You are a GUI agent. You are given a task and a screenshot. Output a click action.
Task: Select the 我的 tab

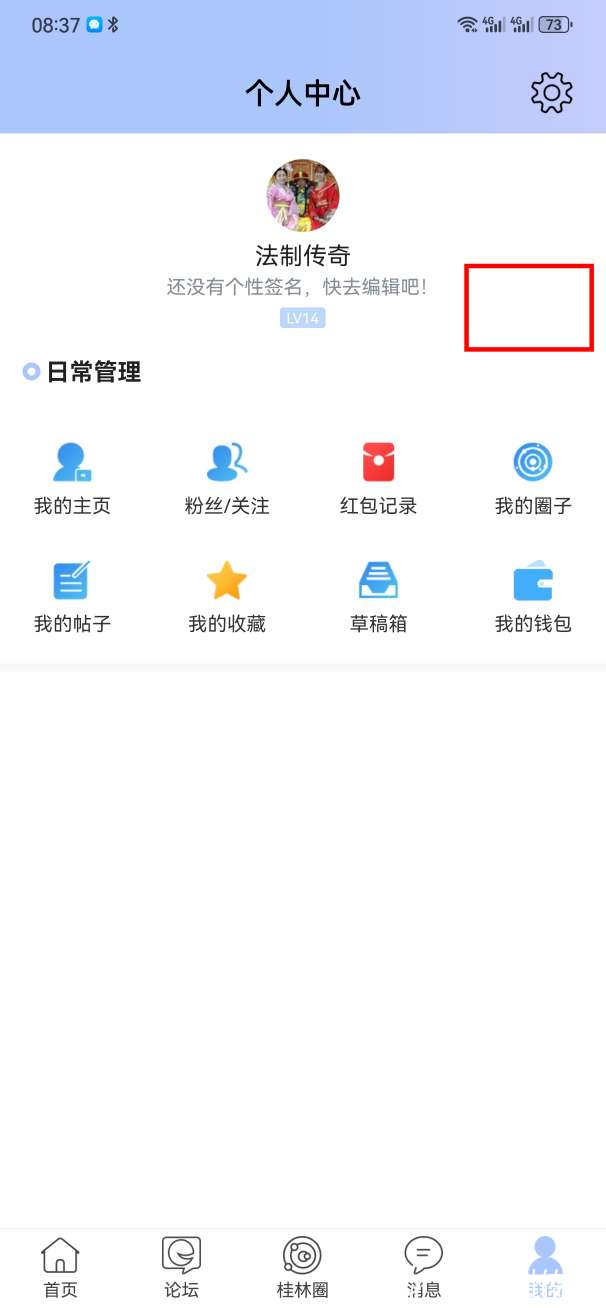coord(545,1267)
